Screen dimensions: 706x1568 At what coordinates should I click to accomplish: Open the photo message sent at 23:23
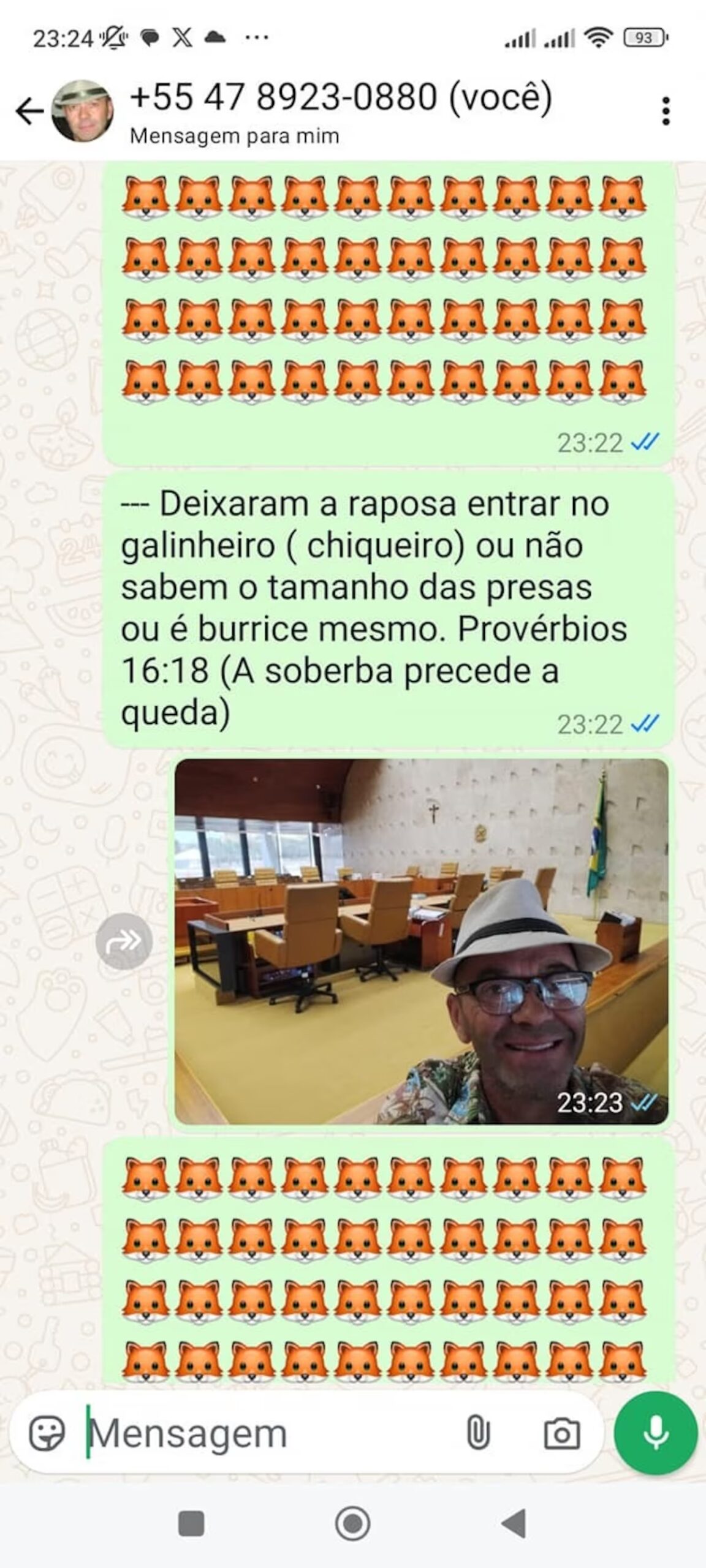pyautogui.click(x=421, y=941)
